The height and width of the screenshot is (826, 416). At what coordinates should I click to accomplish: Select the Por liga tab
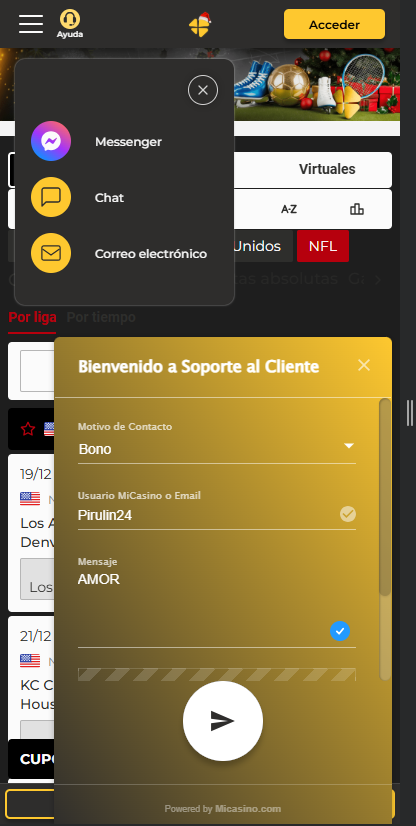point(32,317)
